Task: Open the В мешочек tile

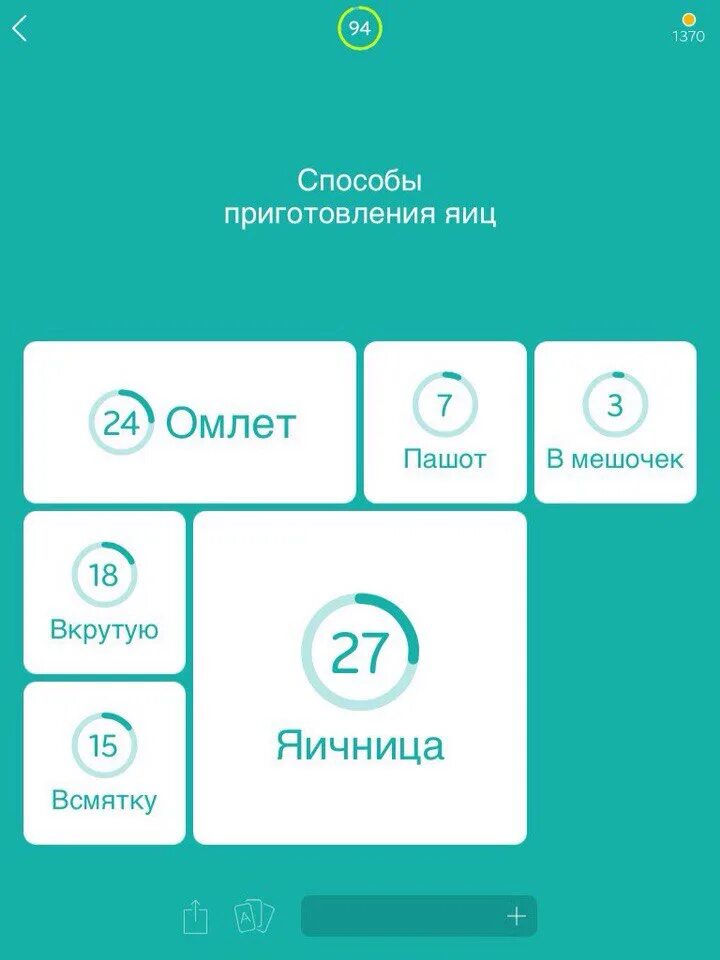Action: click(615, 422)
